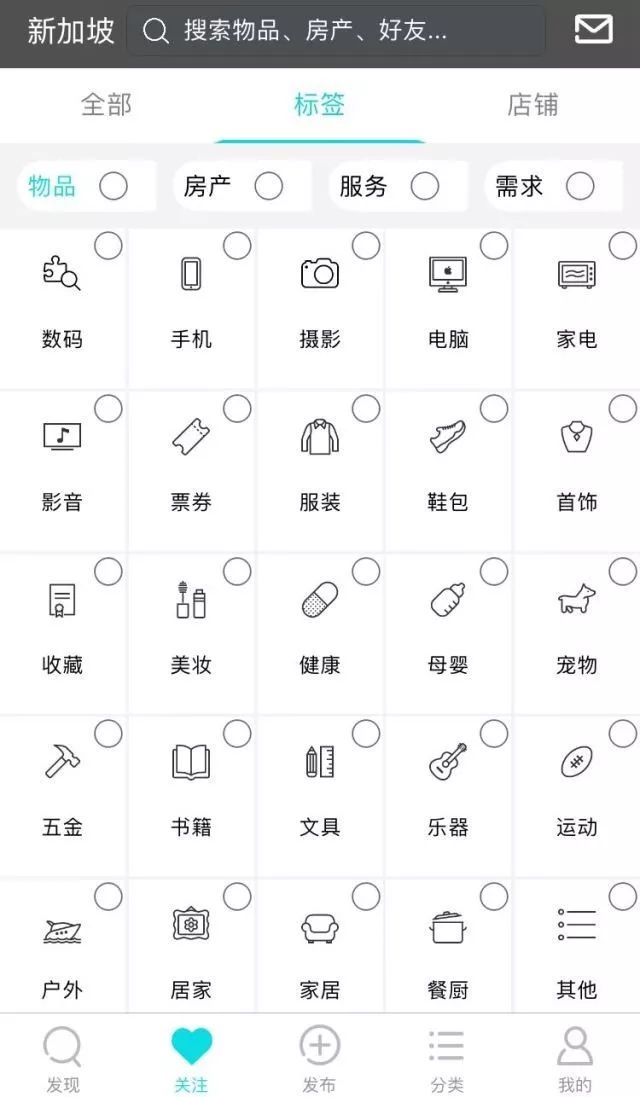Go to the 发现 tab
Viewport: 640px width, 1097px height.
62,1058
